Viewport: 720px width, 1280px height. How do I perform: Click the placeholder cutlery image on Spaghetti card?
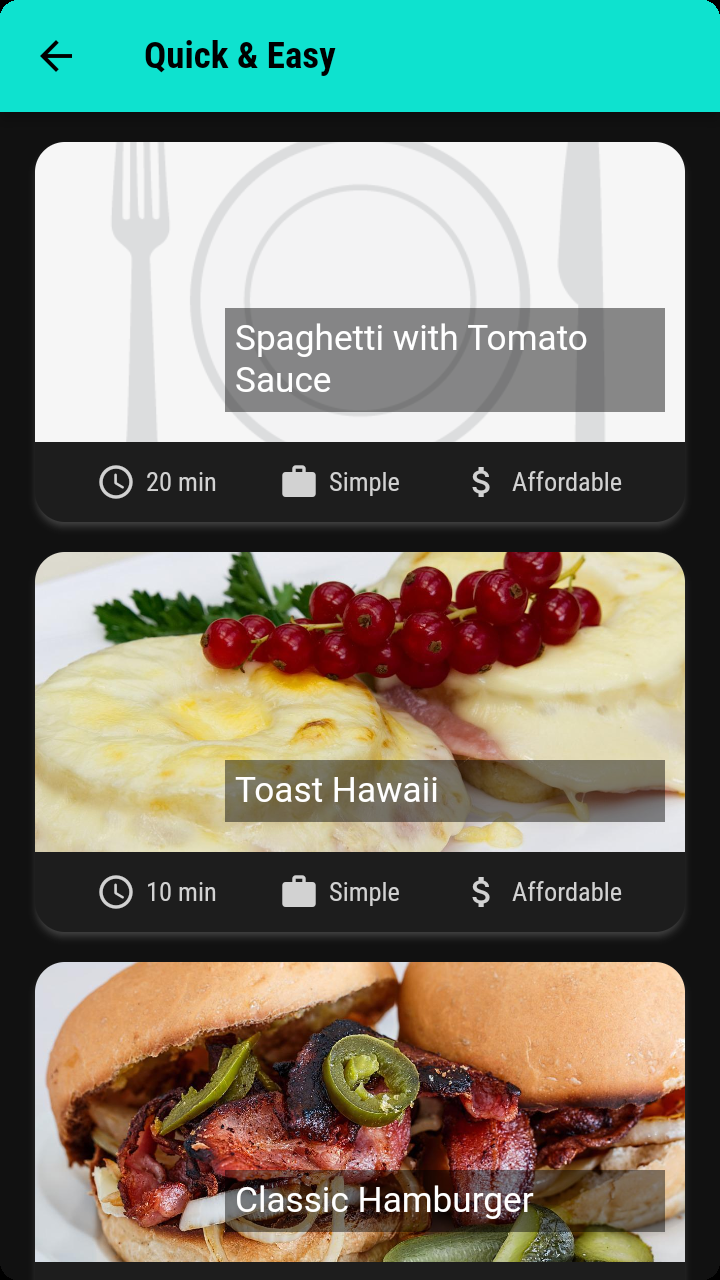click(x=360, y=230)
